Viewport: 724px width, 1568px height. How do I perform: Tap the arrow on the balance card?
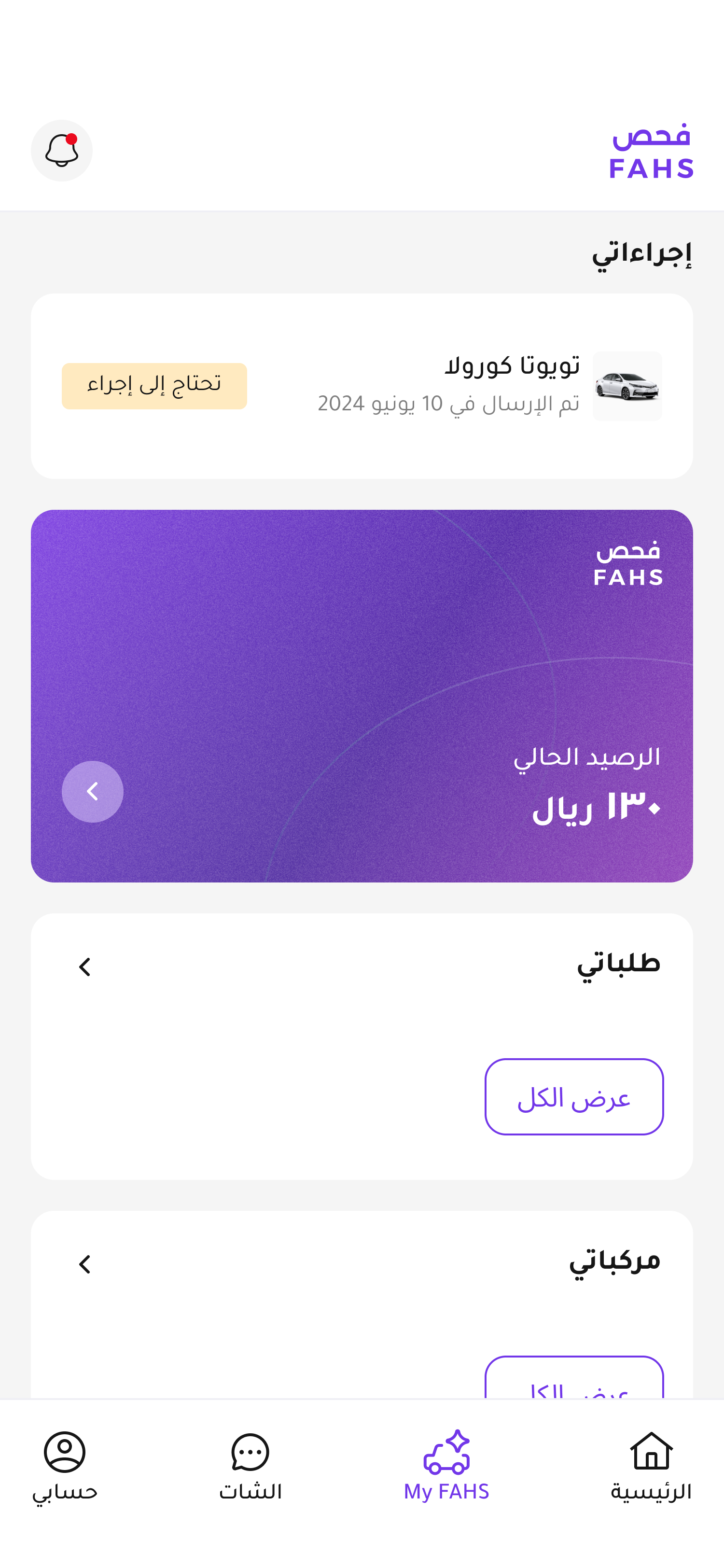point(93,791)
